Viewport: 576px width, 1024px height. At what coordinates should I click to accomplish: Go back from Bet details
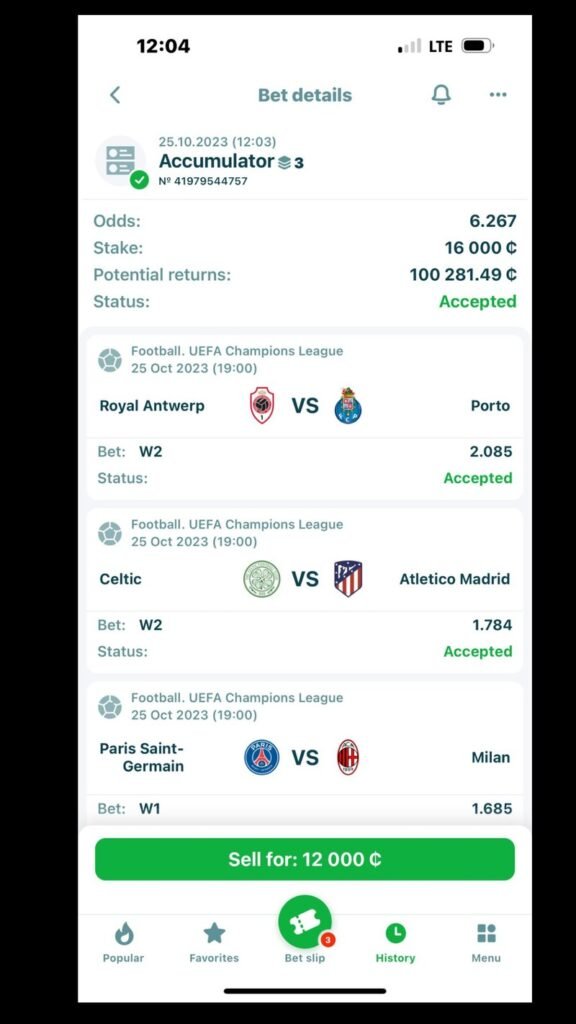115,95
